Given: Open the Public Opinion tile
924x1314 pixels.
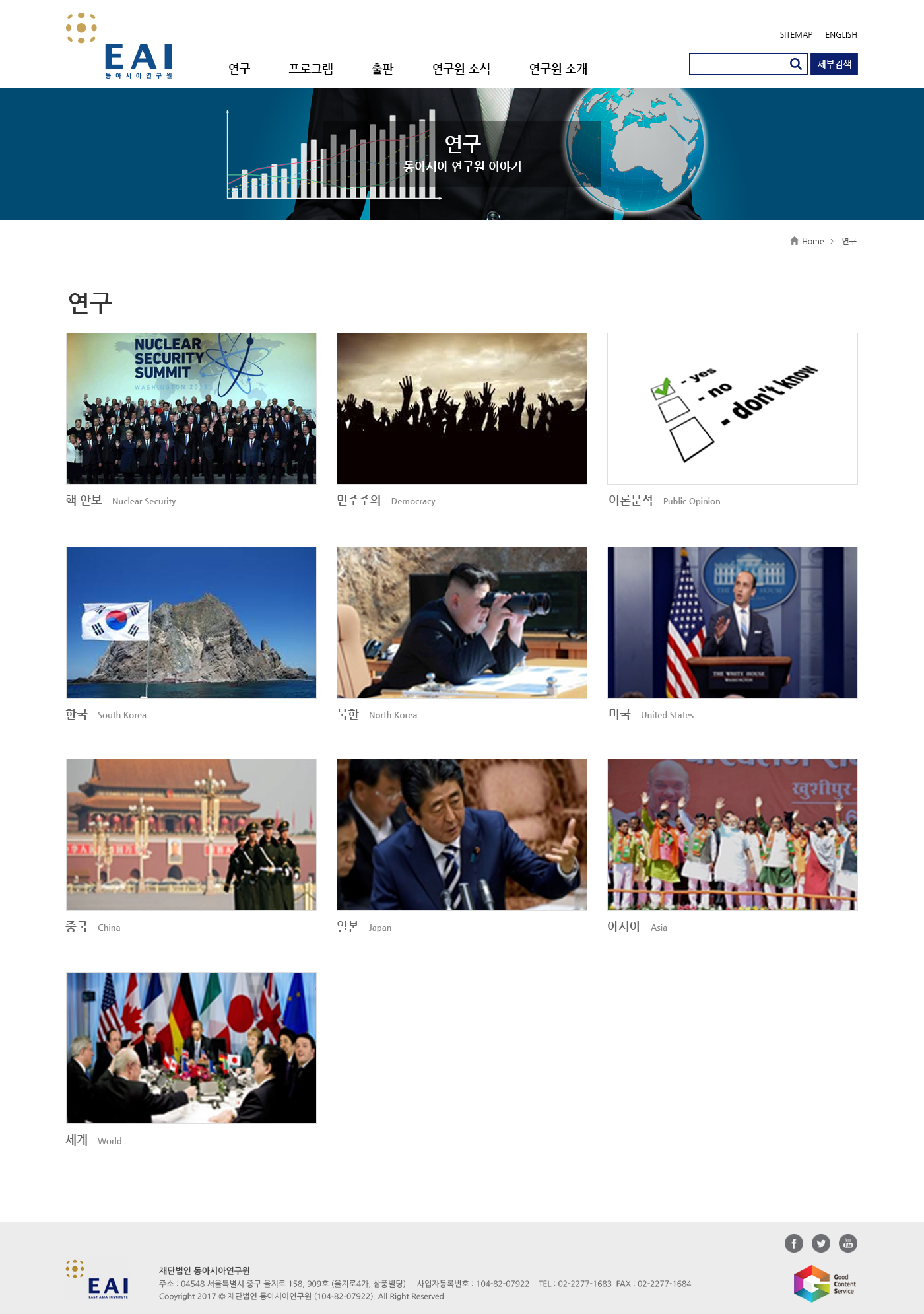Looking at the screenshot, I should [733, 409].
